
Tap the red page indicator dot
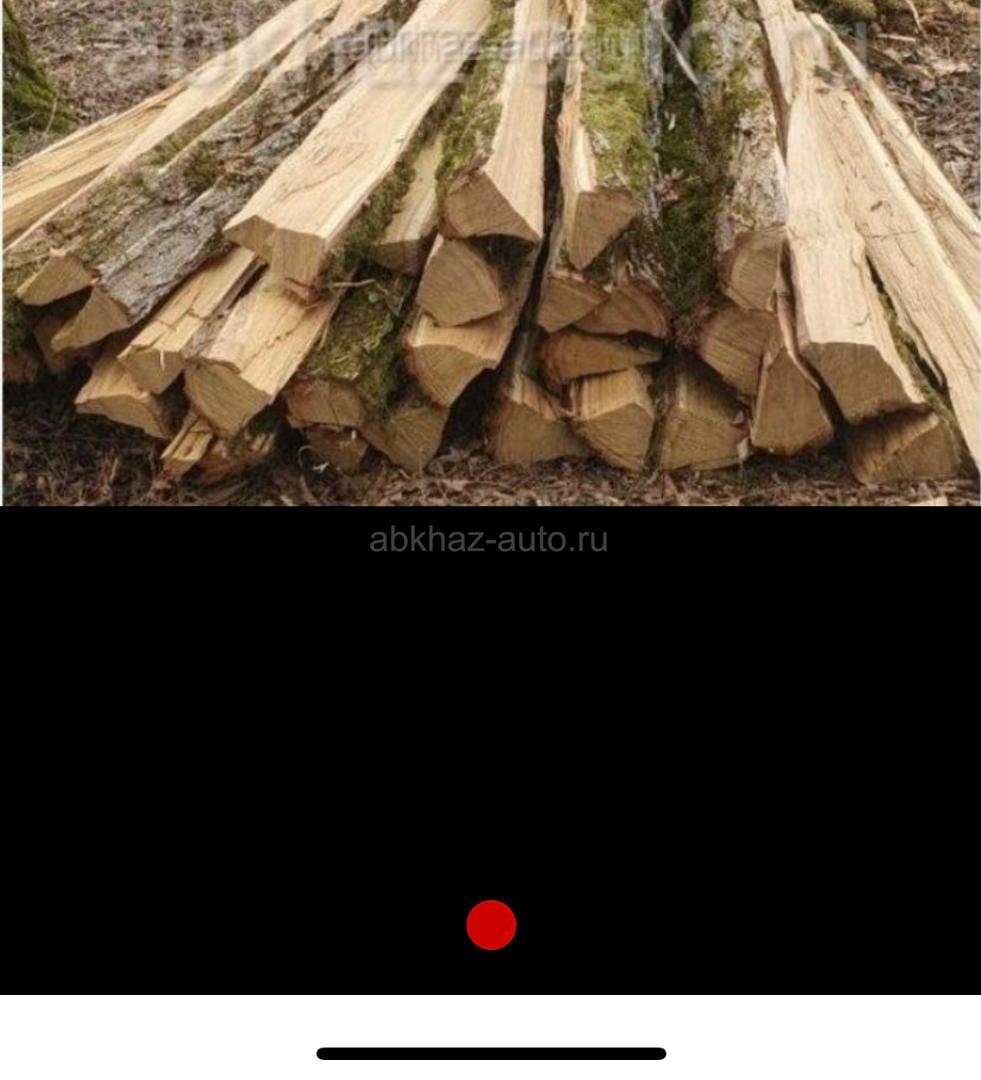tap(491, 925)
